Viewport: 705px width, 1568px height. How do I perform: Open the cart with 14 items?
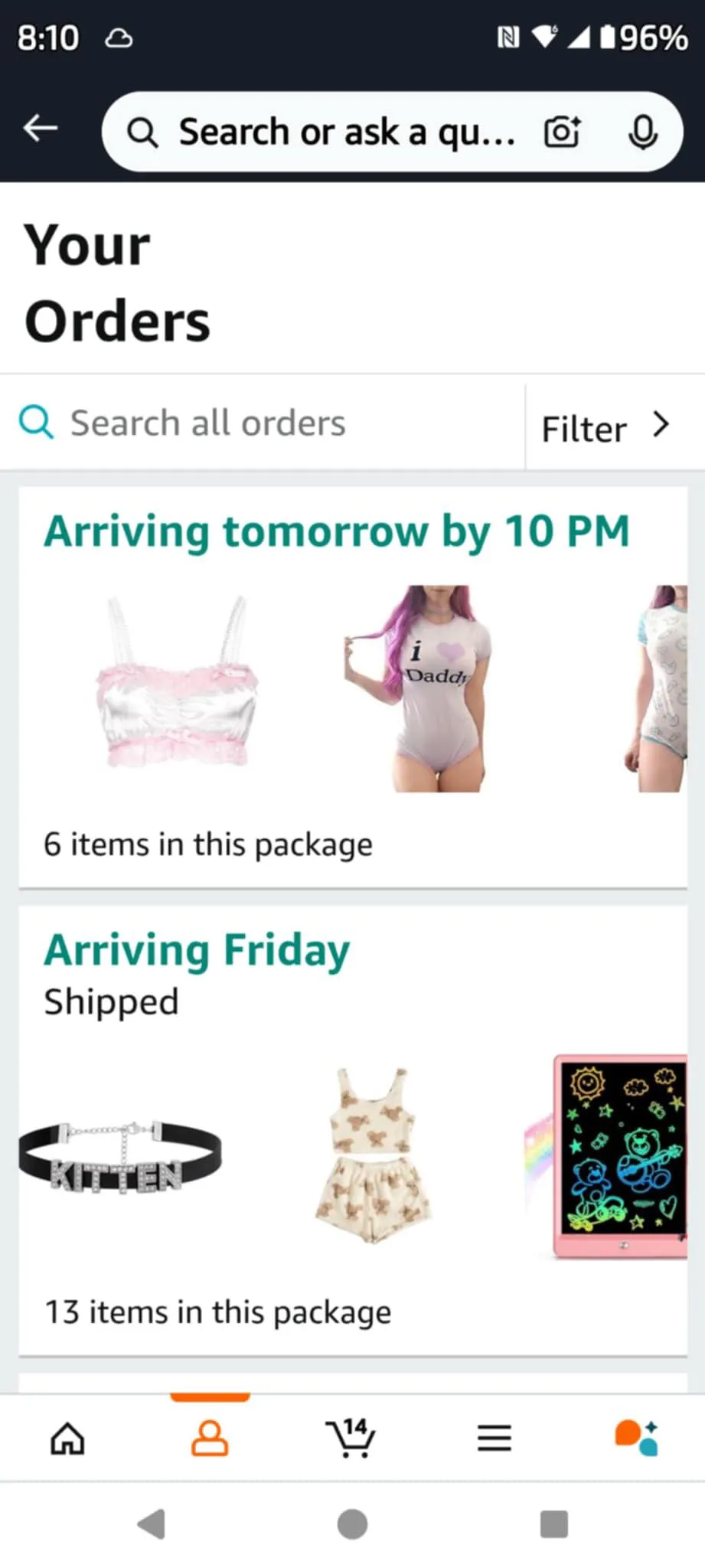coord(351,1438)
